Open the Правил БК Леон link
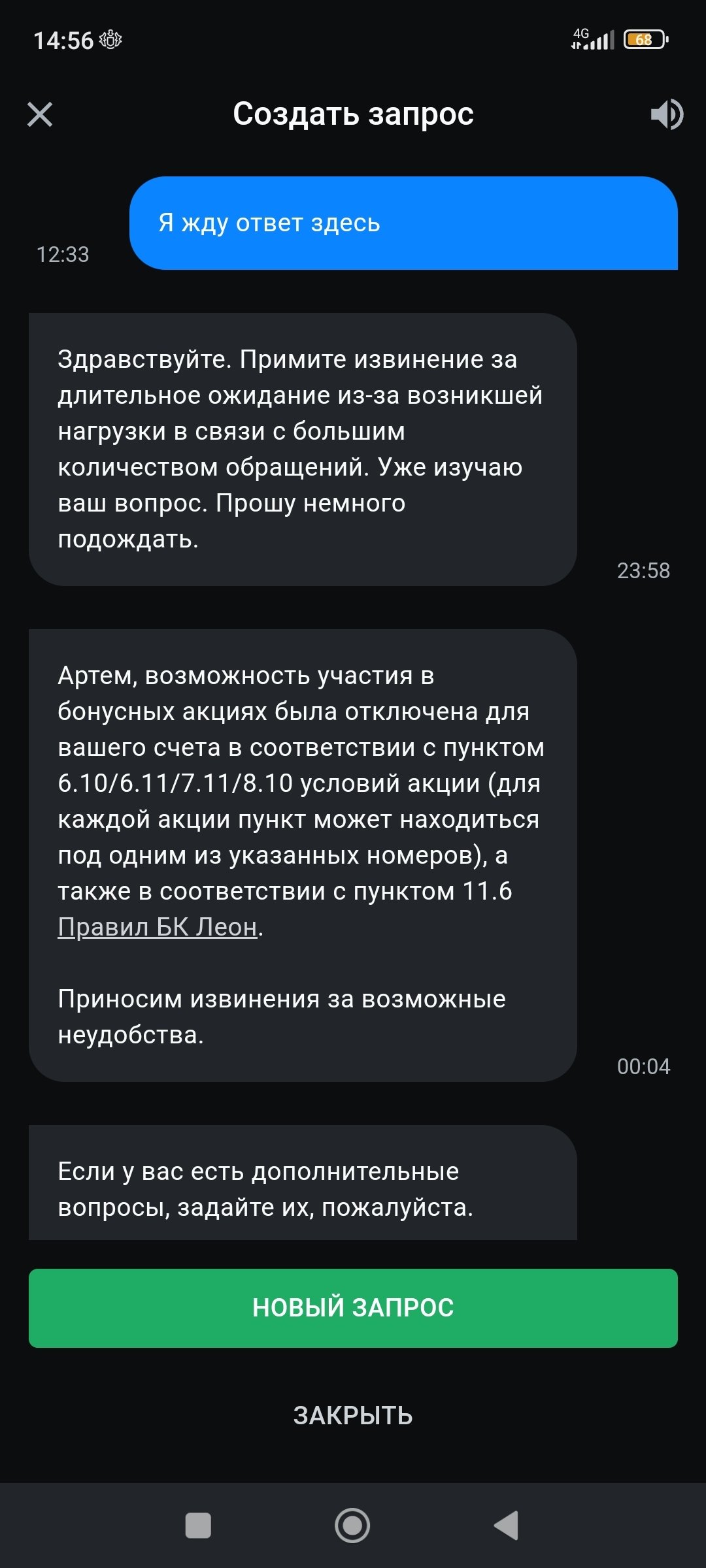706x1568 pixels. pos(158,927)
